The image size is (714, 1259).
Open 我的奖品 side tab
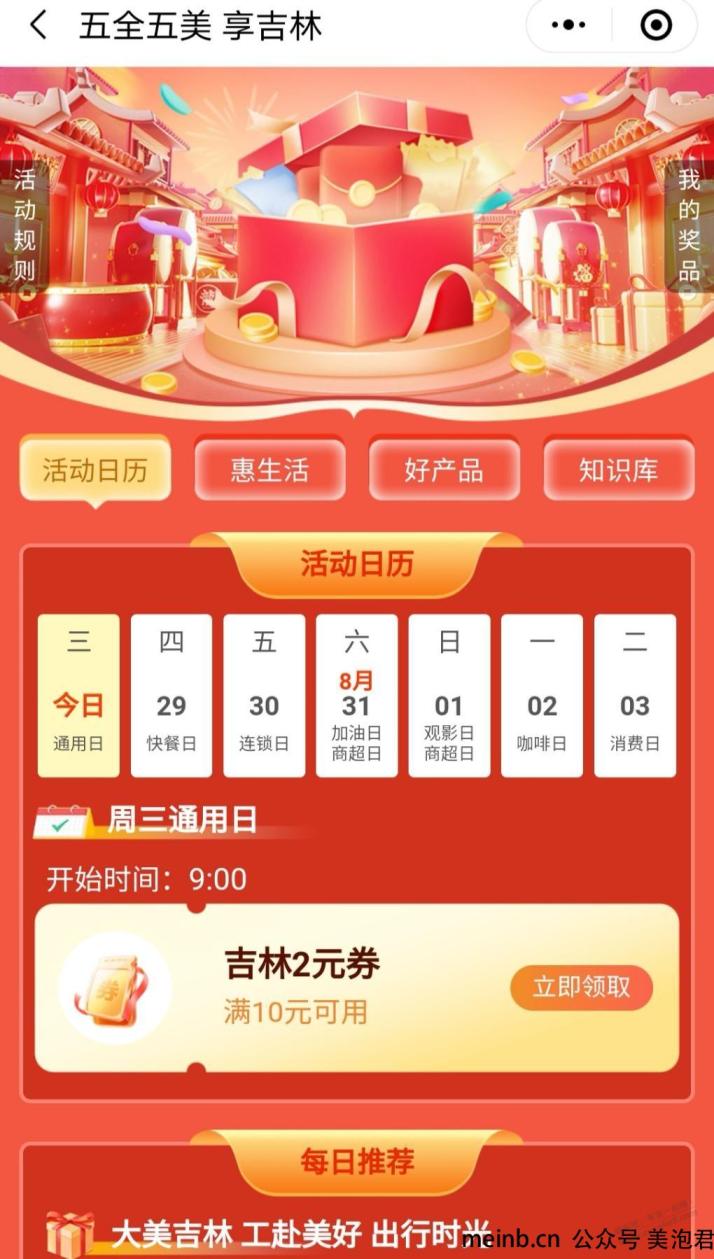point(689,225)
